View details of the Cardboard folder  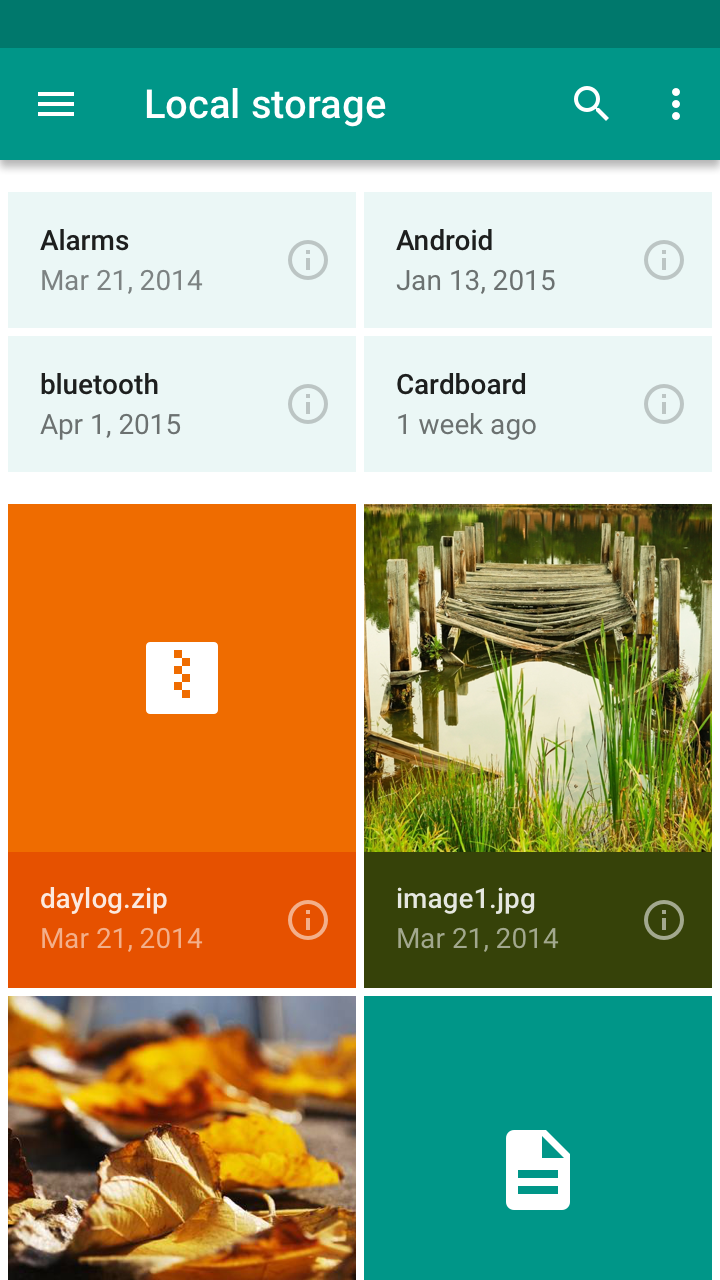point(664,404)
